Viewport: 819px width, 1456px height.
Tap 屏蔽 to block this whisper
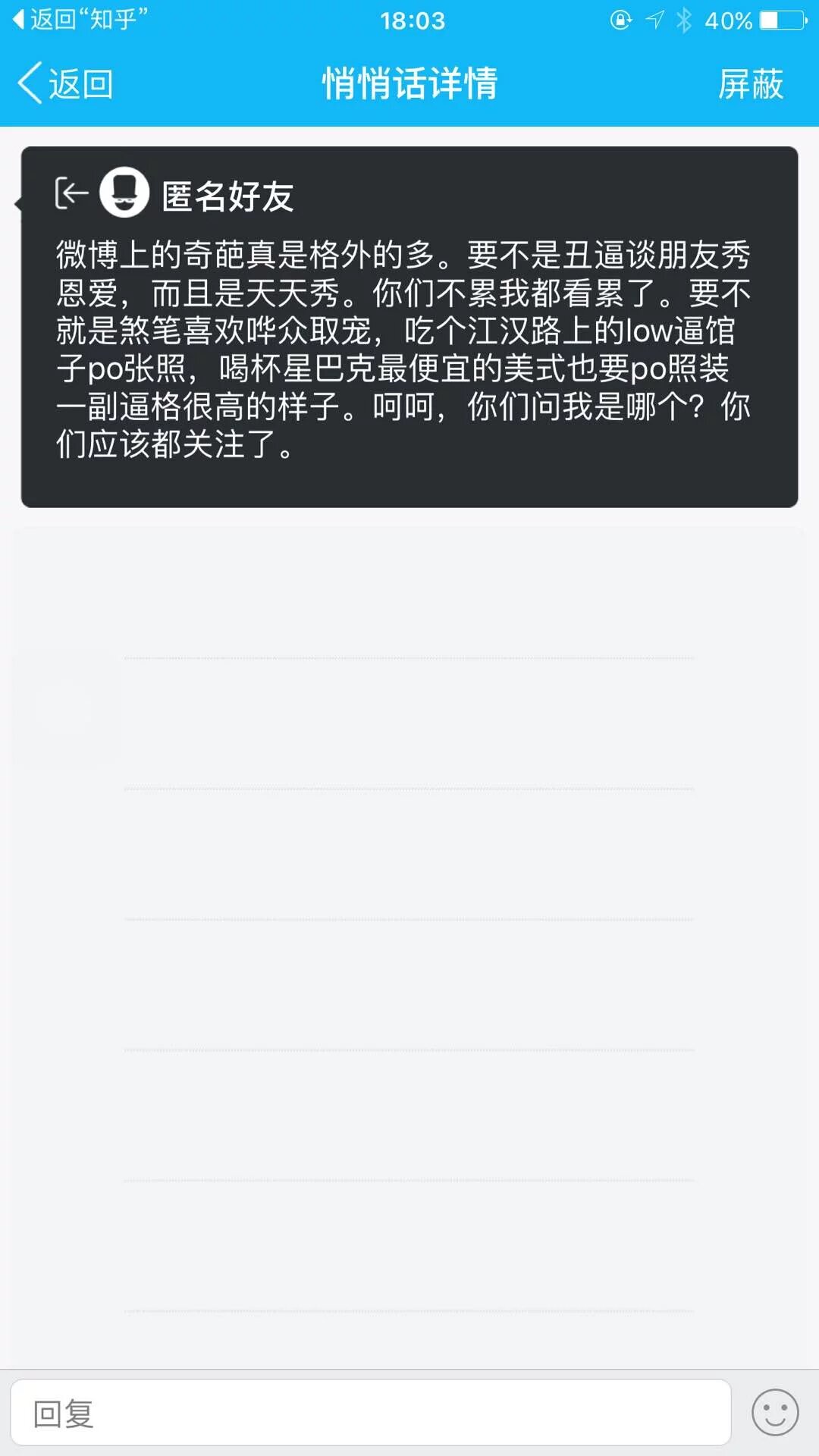[x=750, y=83]
